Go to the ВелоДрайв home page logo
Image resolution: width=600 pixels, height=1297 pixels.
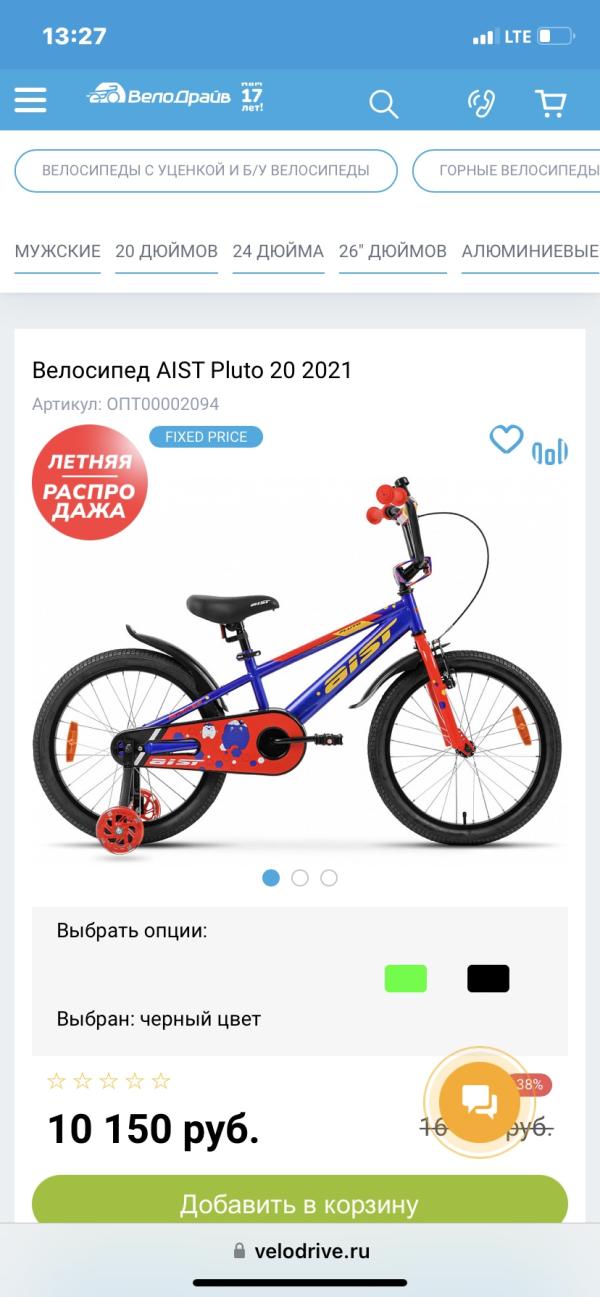click(x=175, y=97)
